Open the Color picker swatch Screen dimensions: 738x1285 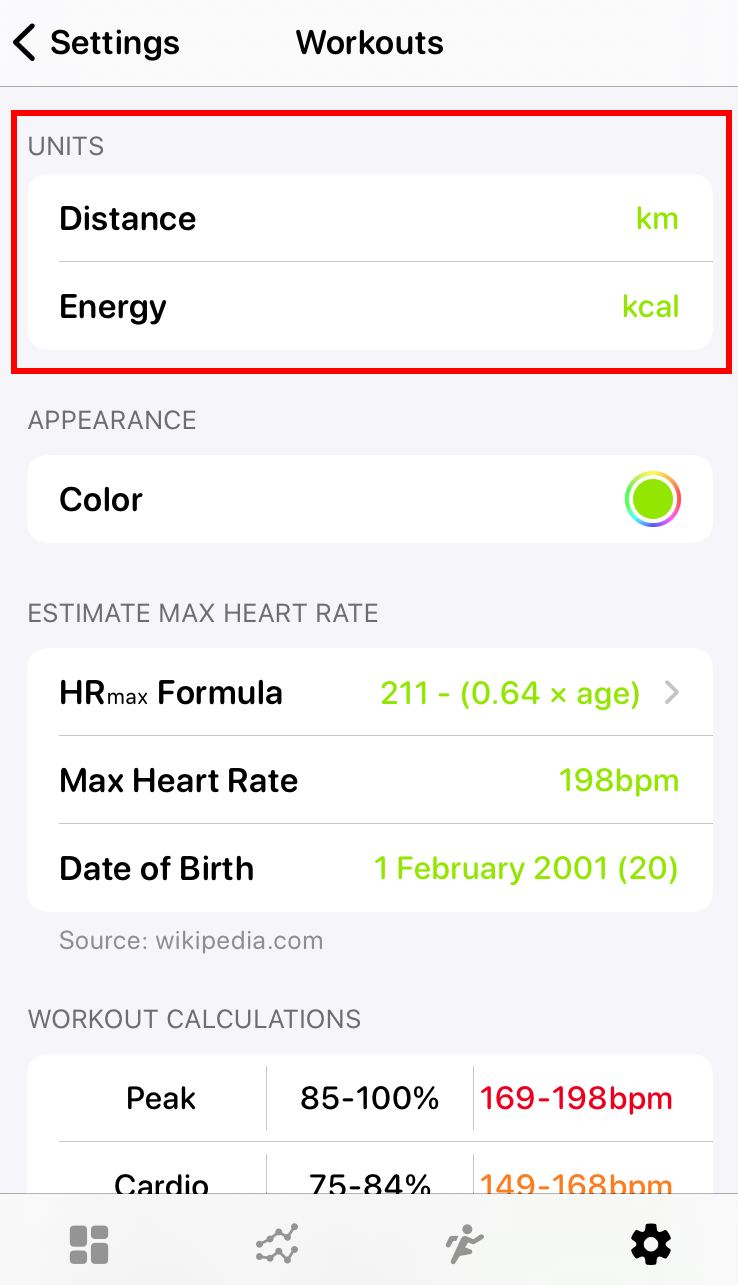652,498
